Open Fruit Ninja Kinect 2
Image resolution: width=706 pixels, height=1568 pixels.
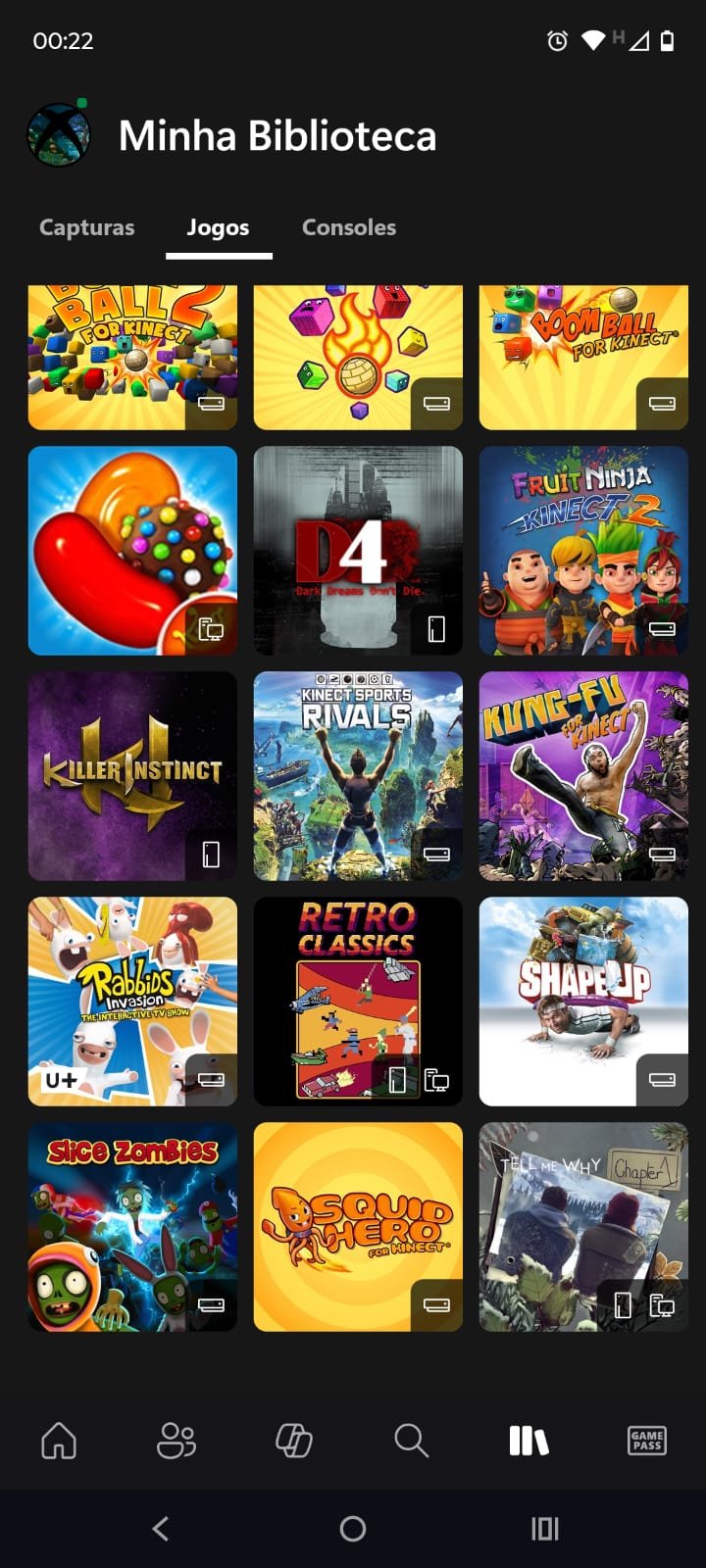click(583, 551)
